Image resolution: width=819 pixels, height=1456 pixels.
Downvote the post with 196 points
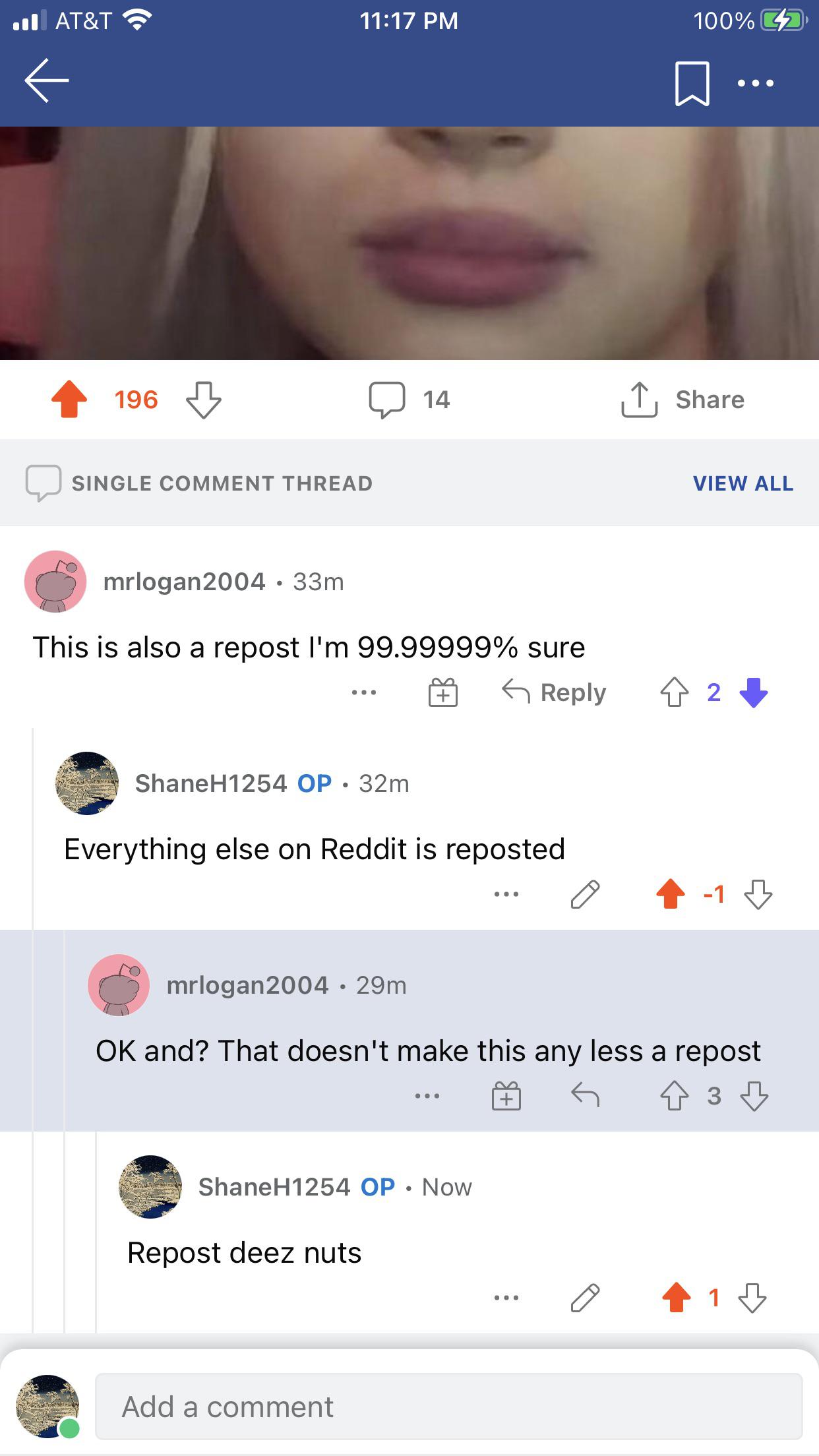click(x=203, y=400)
